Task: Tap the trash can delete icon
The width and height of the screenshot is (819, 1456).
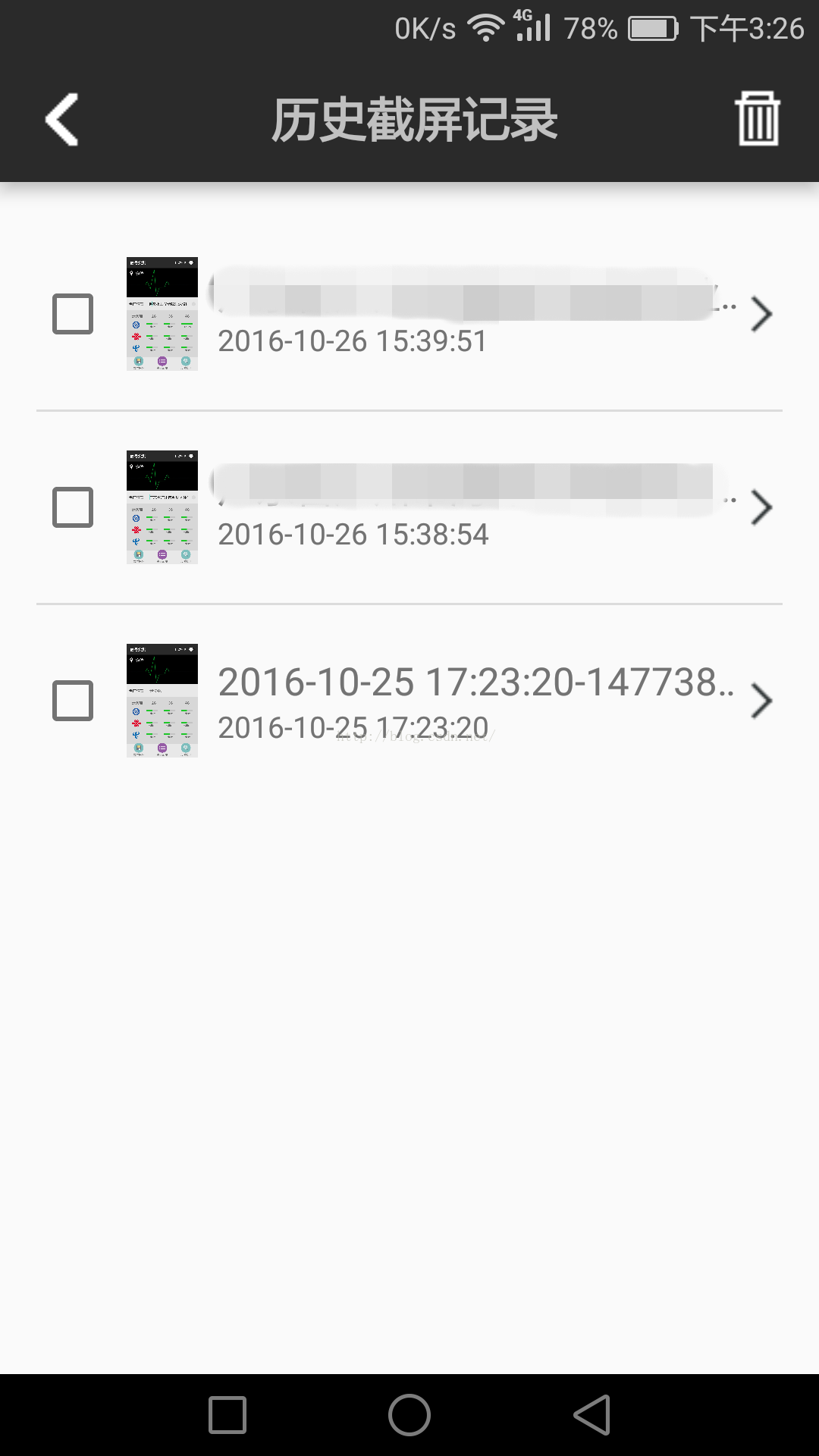Action: 758,119
